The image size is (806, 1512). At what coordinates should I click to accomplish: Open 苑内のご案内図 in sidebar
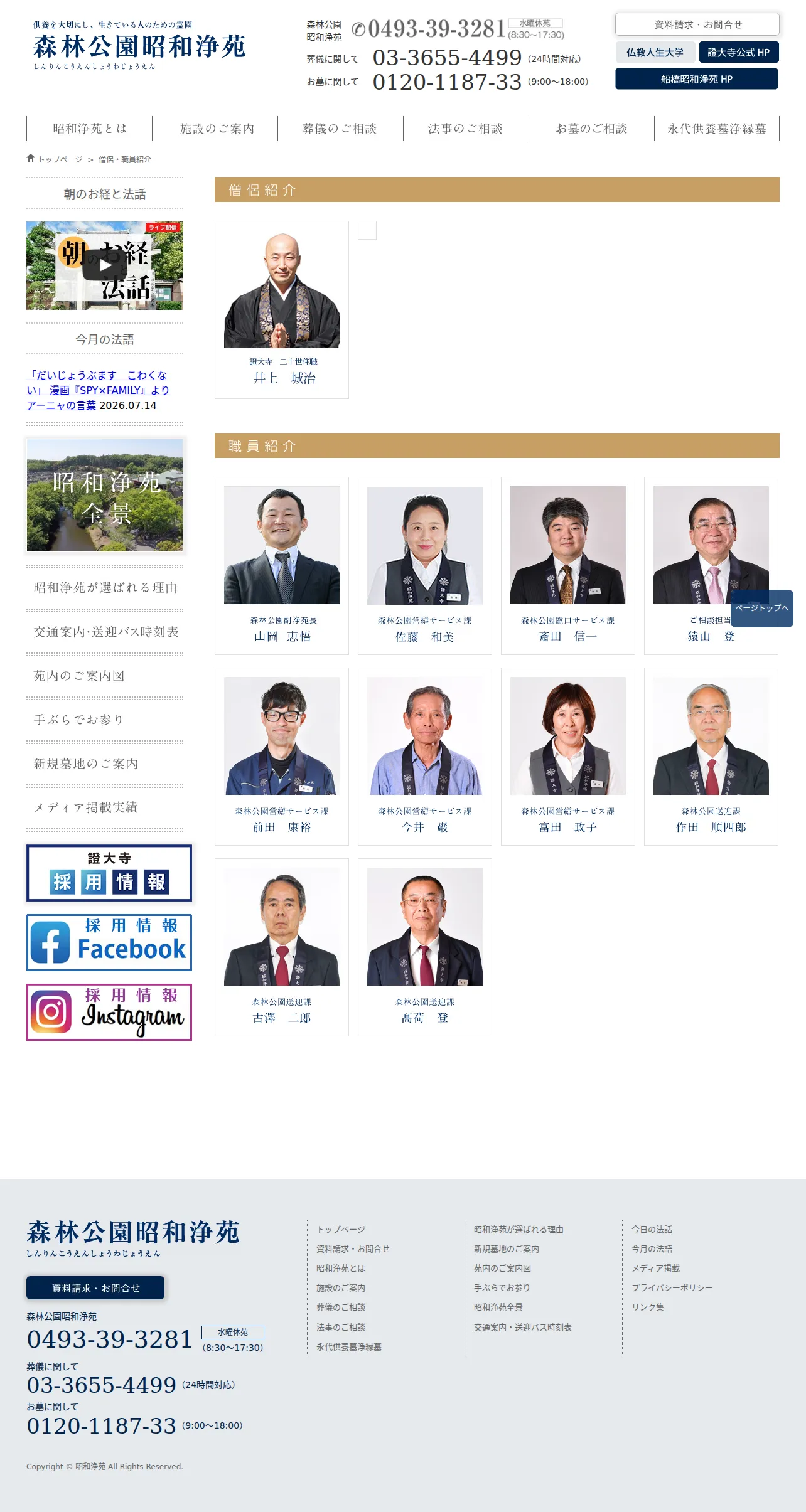[79, 676]
